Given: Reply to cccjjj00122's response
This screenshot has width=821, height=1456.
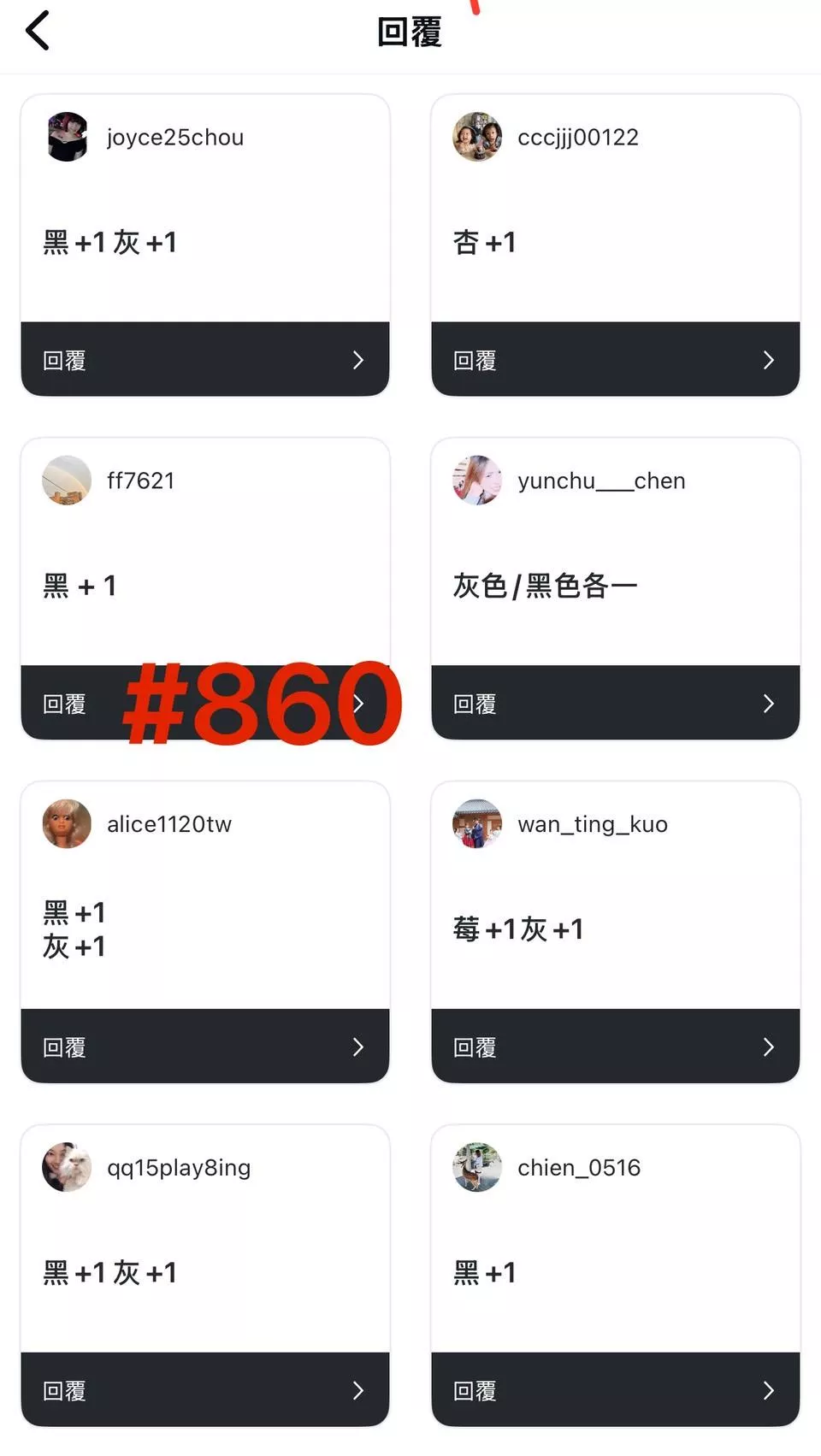Looking at the screenshot, I should tap(615, 360).
